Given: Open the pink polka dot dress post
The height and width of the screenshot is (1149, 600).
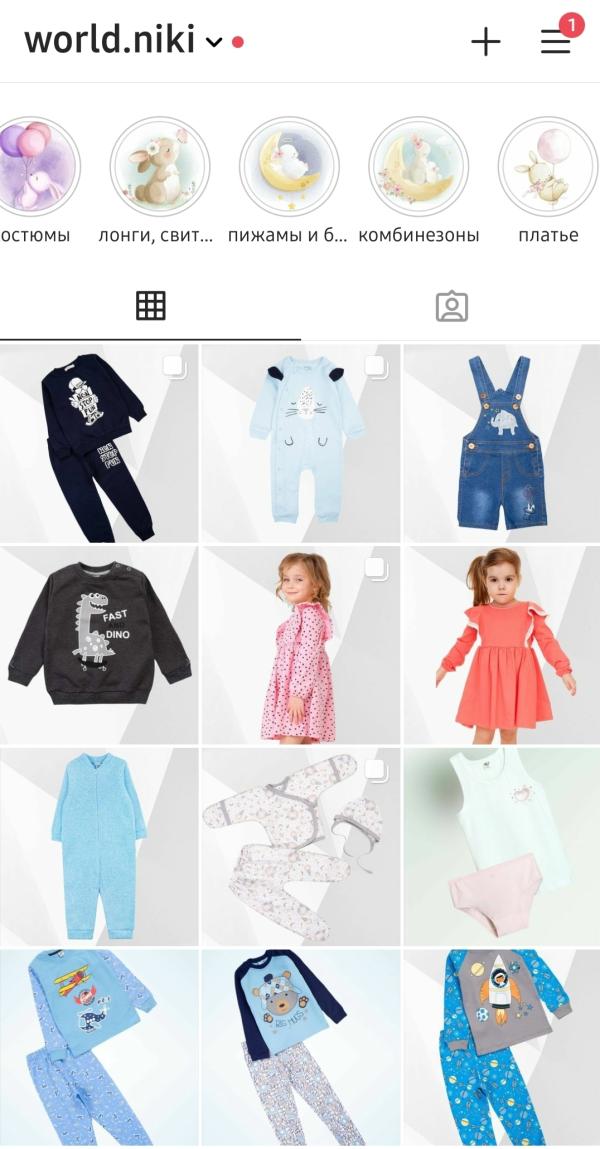Looking at the screenshot, I should click(300, 644).
